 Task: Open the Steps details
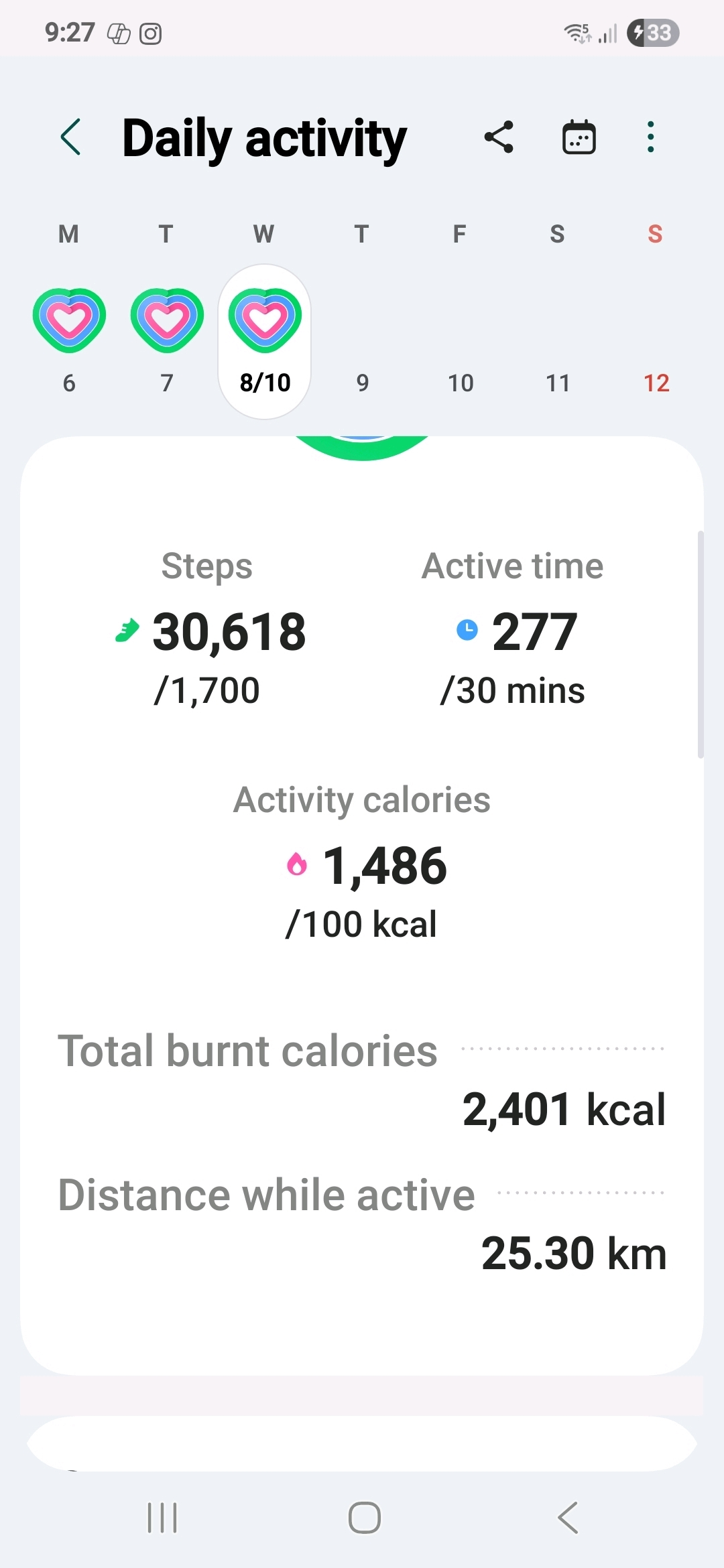pos(208,630)
